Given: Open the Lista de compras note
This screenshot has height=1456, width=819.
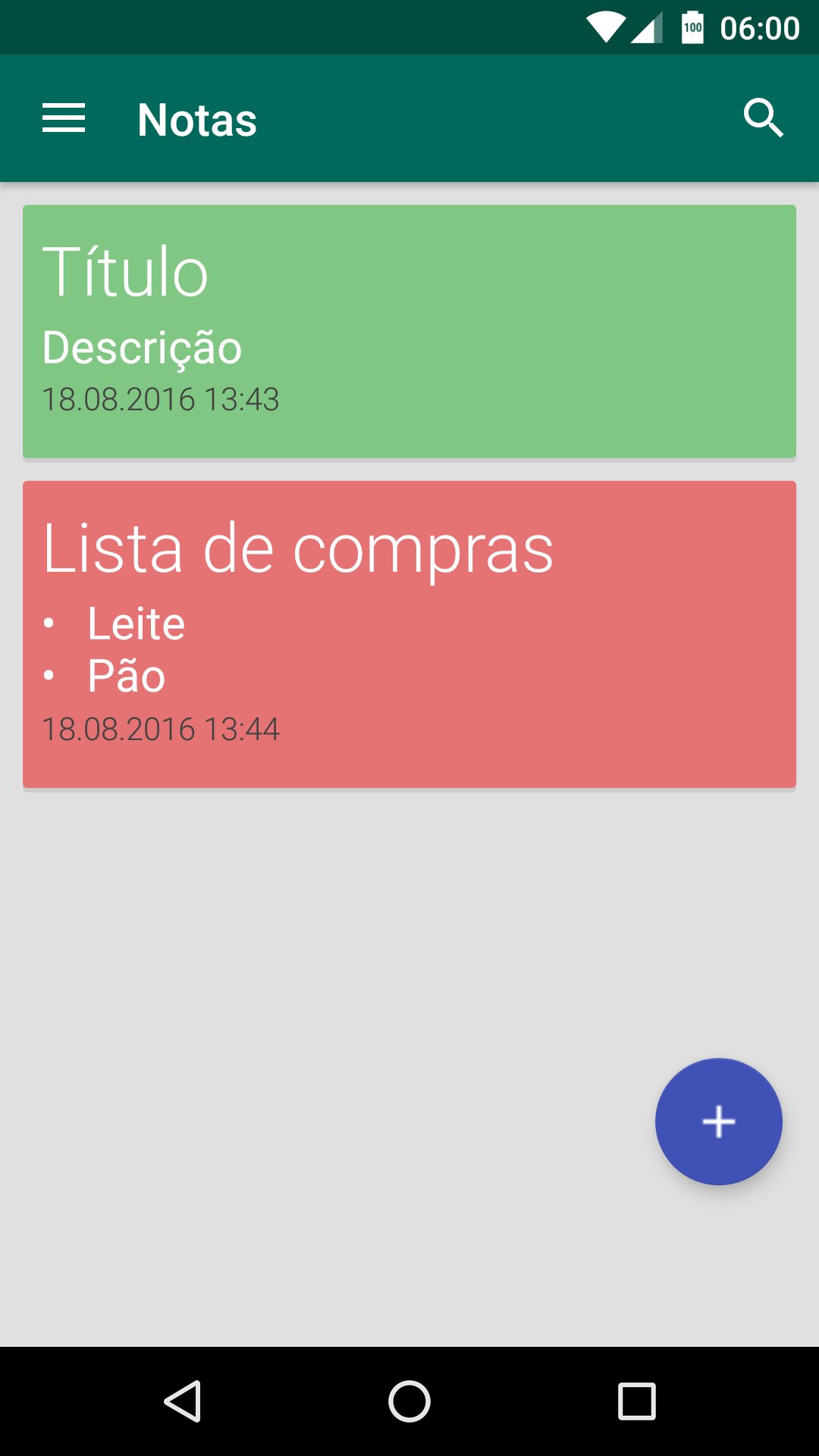Looking at the screenshot, I should tap(409, 635).
